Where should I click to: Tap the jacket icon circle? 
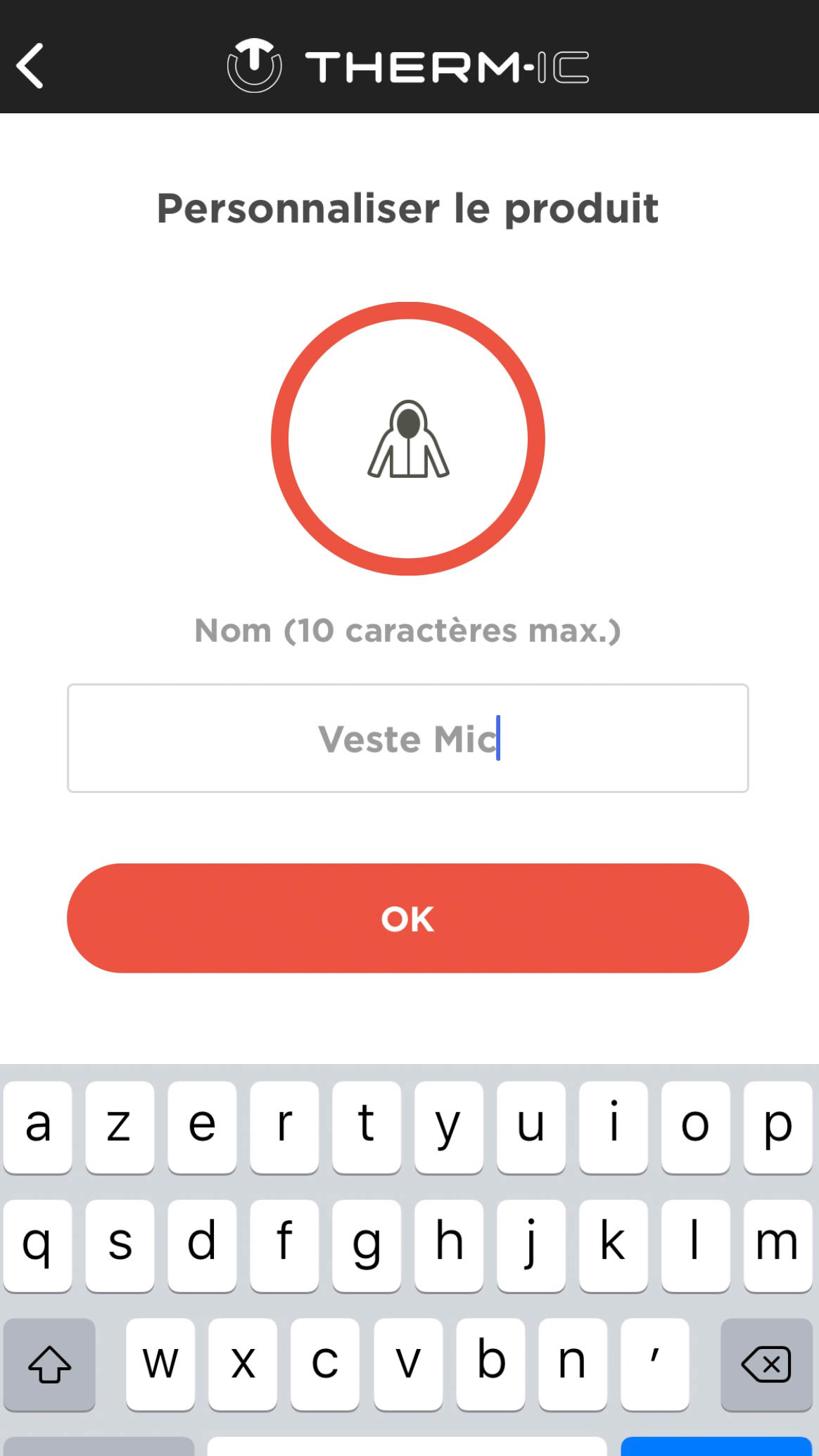(x=408, y=439)
